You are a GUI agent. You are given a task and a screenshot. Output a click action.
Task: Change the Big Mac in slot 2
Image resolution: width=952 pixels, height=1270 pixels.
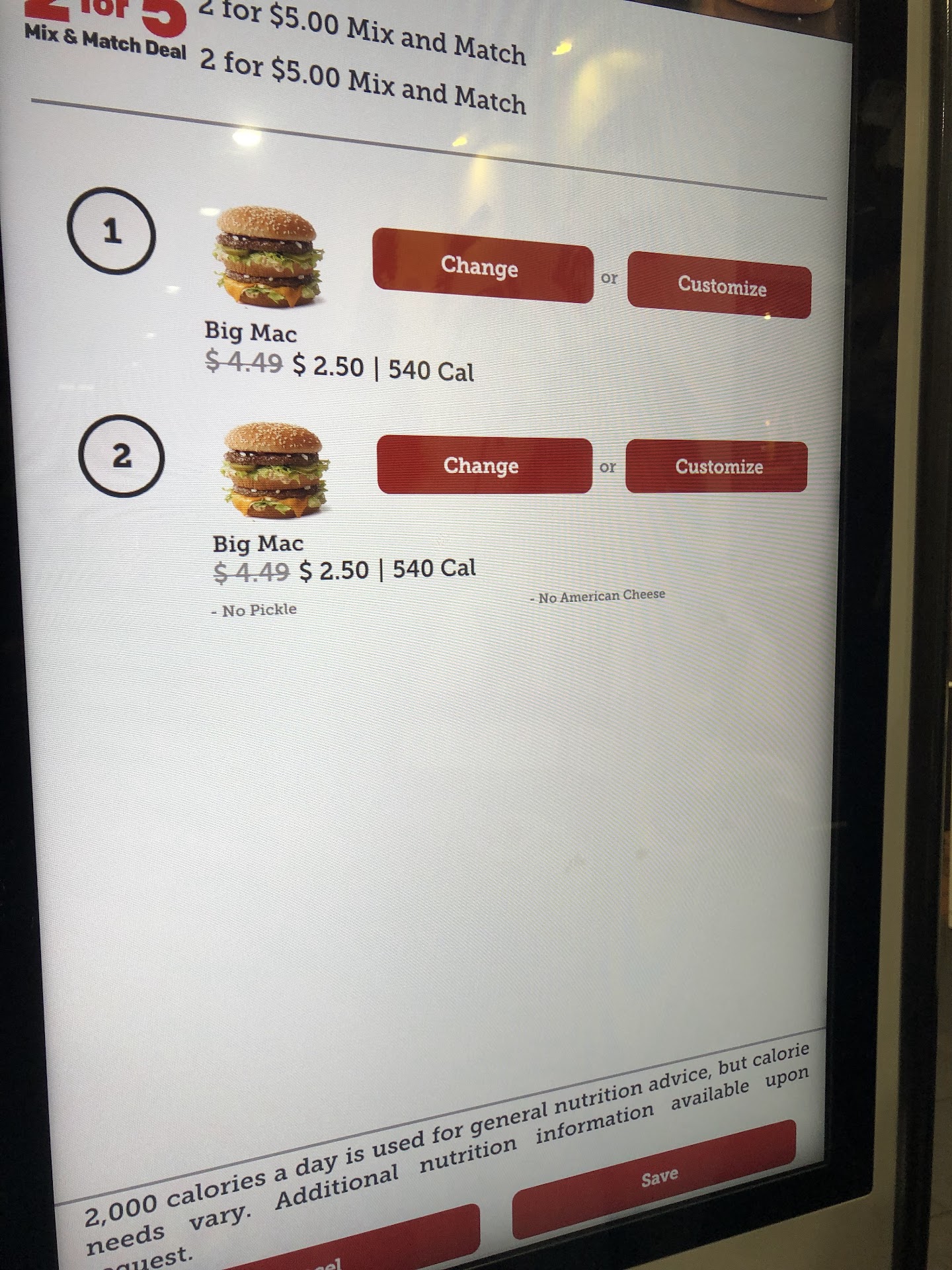coord(484,466)
